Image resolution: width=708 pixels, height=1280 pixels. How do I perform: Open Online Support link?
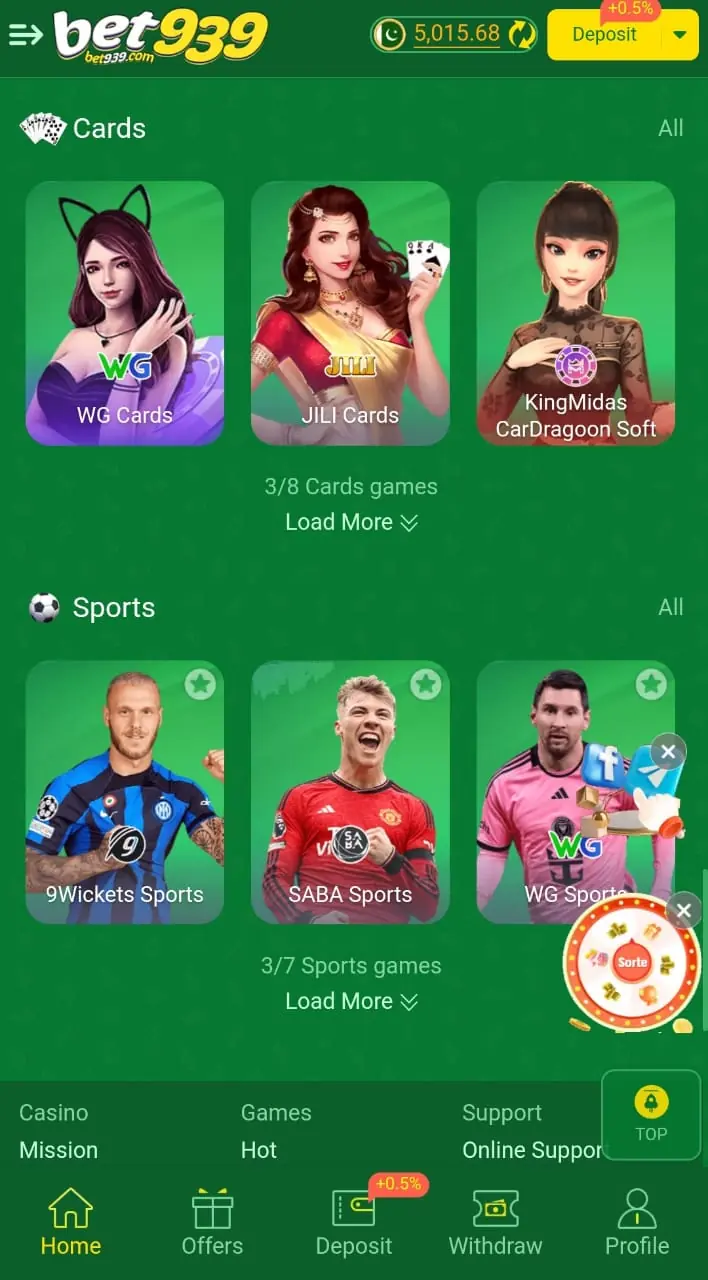coord(530,1150)
